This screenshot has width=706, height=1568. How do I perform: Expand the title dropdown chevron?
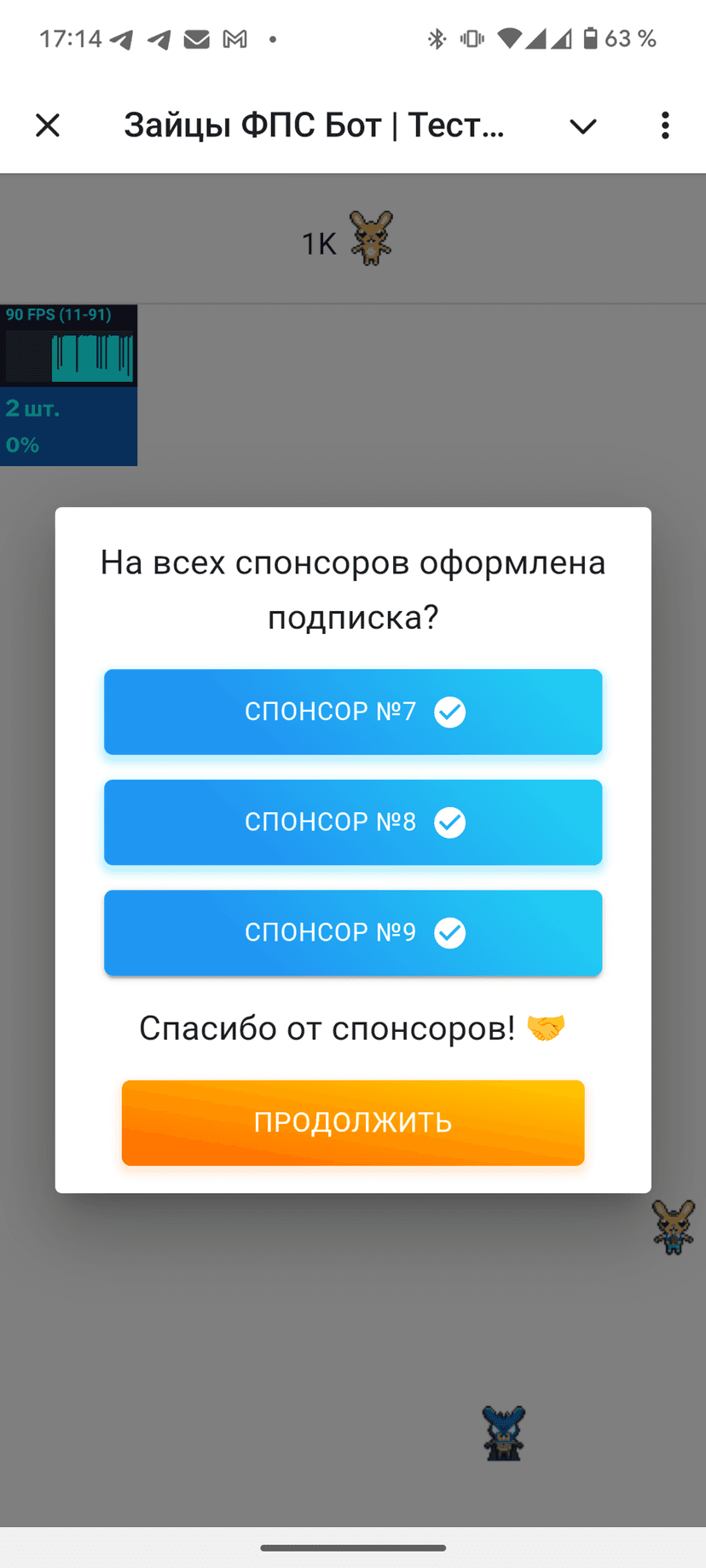(x=583, y=126)
